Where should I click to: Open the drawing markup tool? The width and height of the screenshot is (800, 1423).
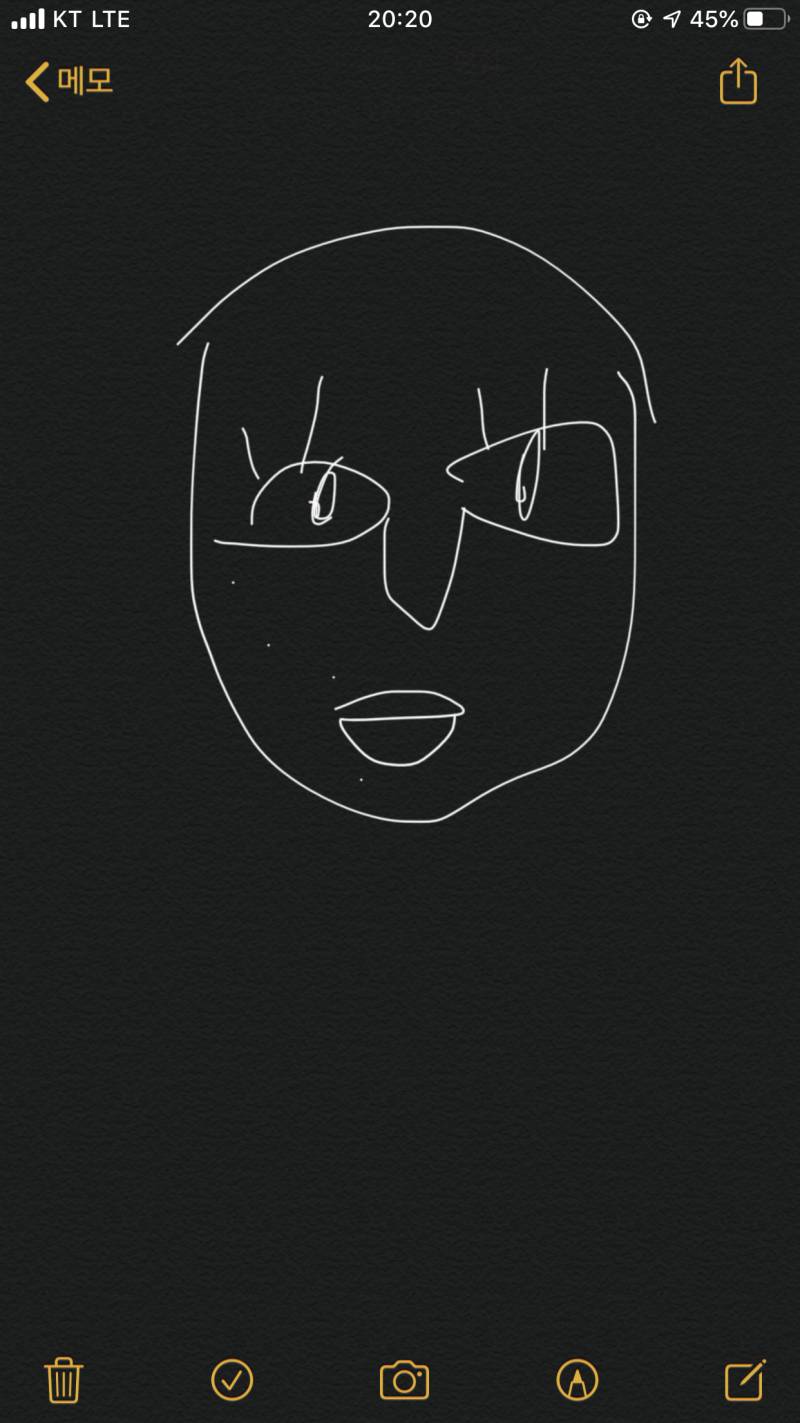(577, 1380)
